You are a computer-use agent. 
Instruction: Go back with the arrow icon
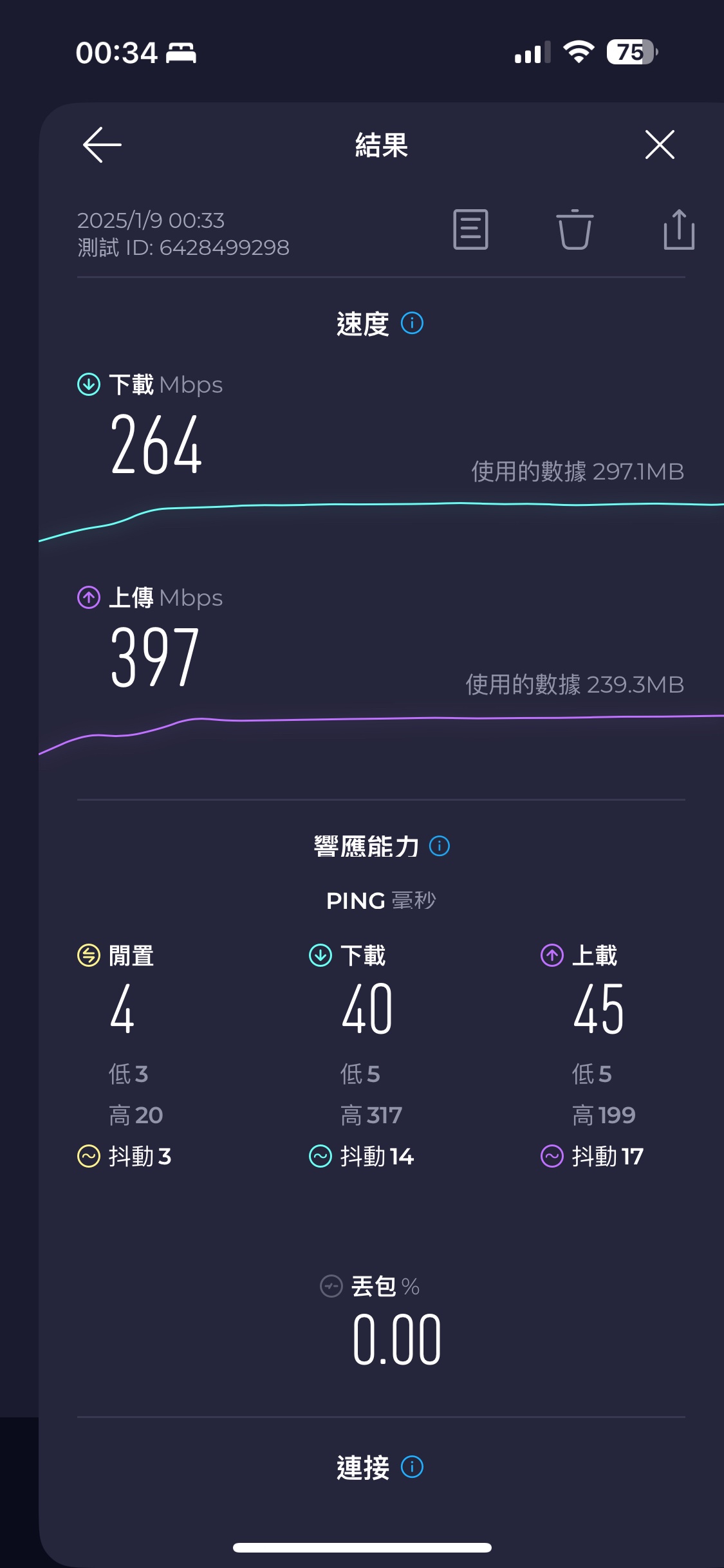(x=102, y=145)
